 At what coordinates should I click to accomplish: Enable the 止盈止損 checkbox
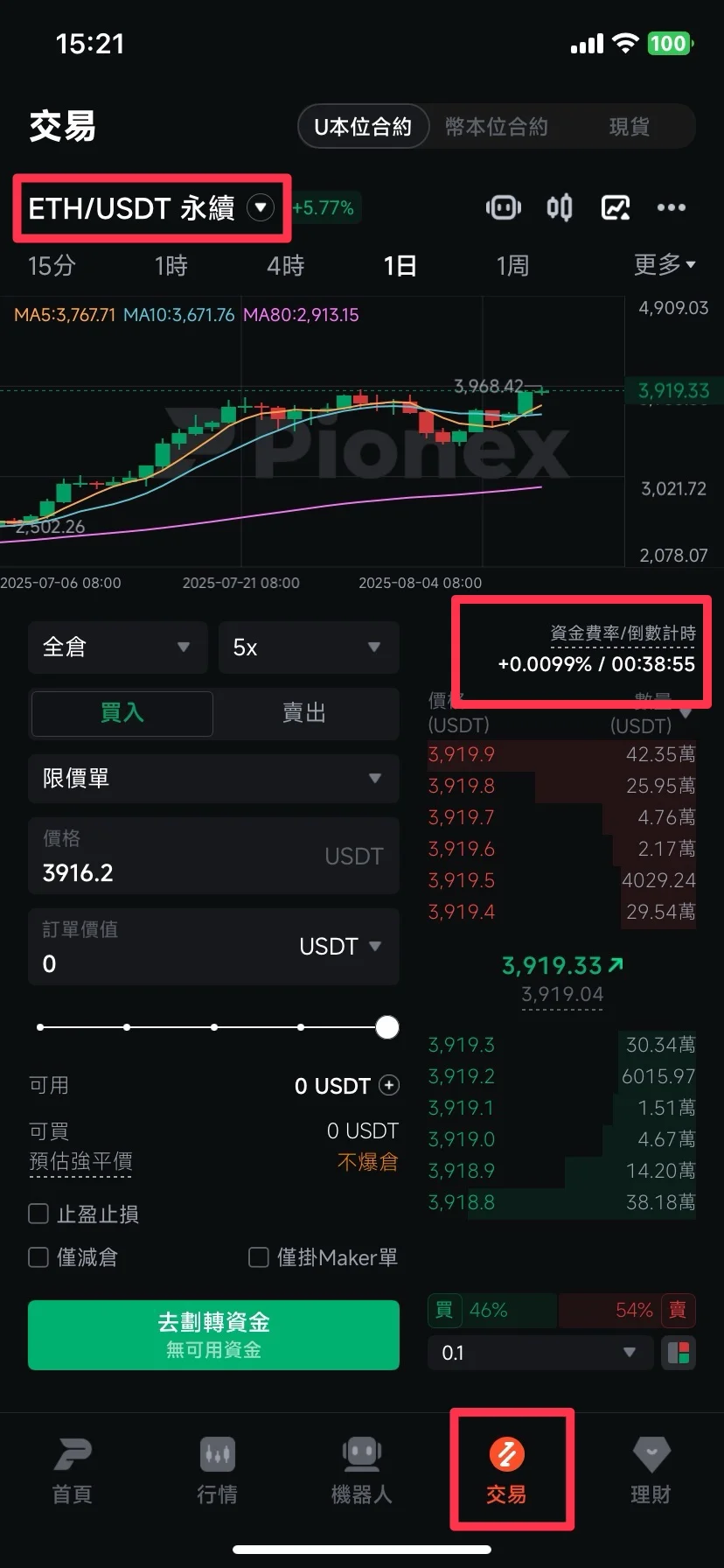click(x=38, y=1214)
